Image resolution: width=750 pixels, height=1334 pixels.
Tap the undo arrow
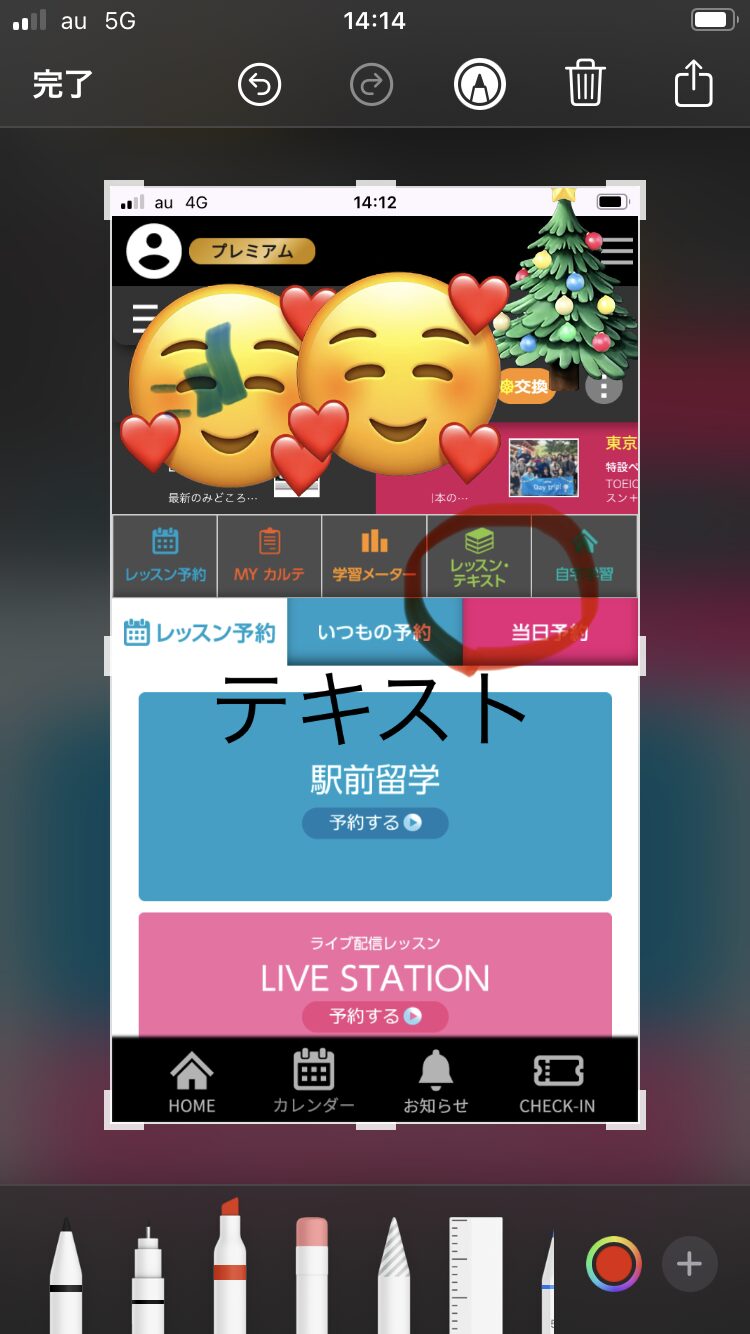(259, 84)
